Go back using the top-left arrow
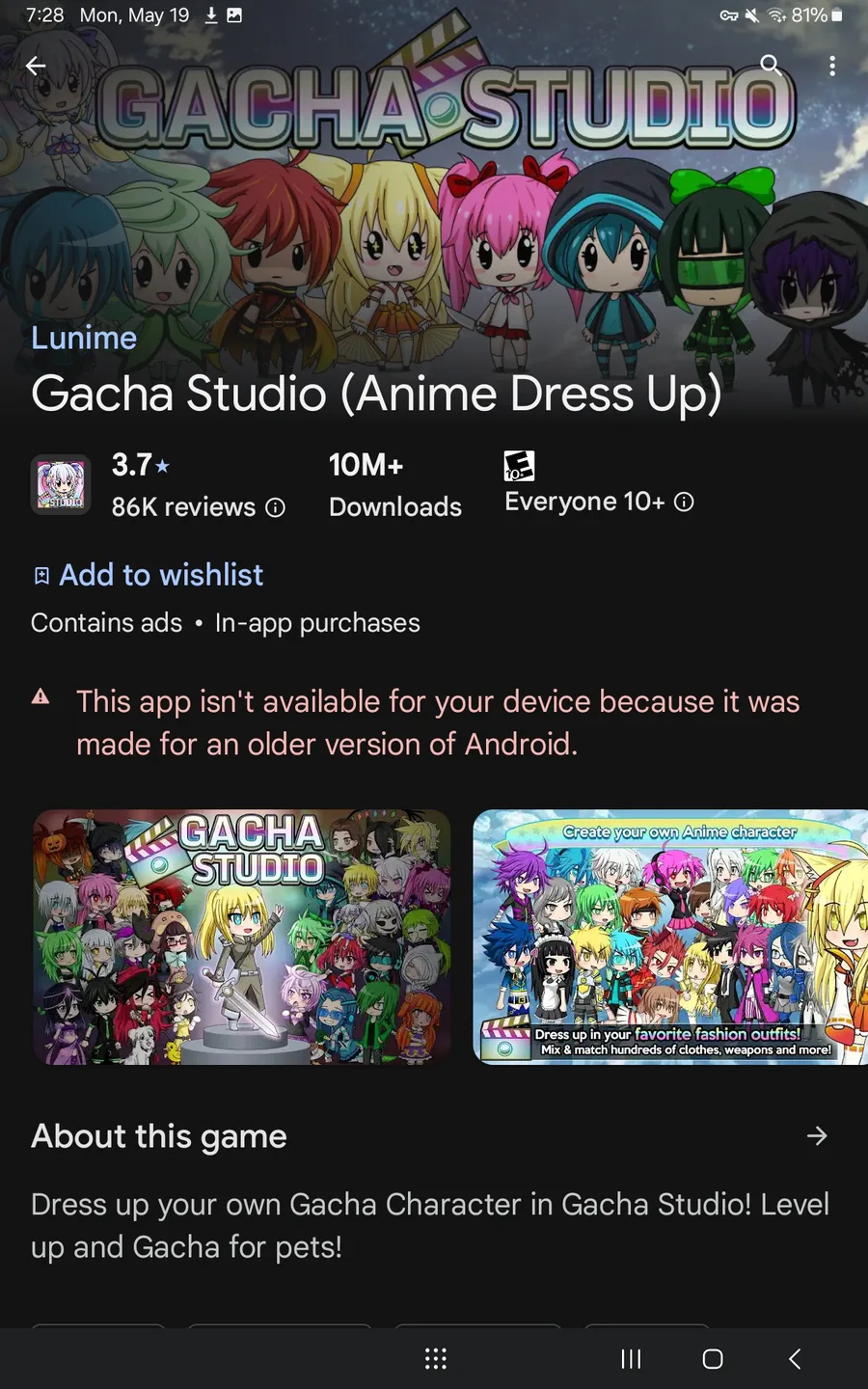 (x=36, y=66)
